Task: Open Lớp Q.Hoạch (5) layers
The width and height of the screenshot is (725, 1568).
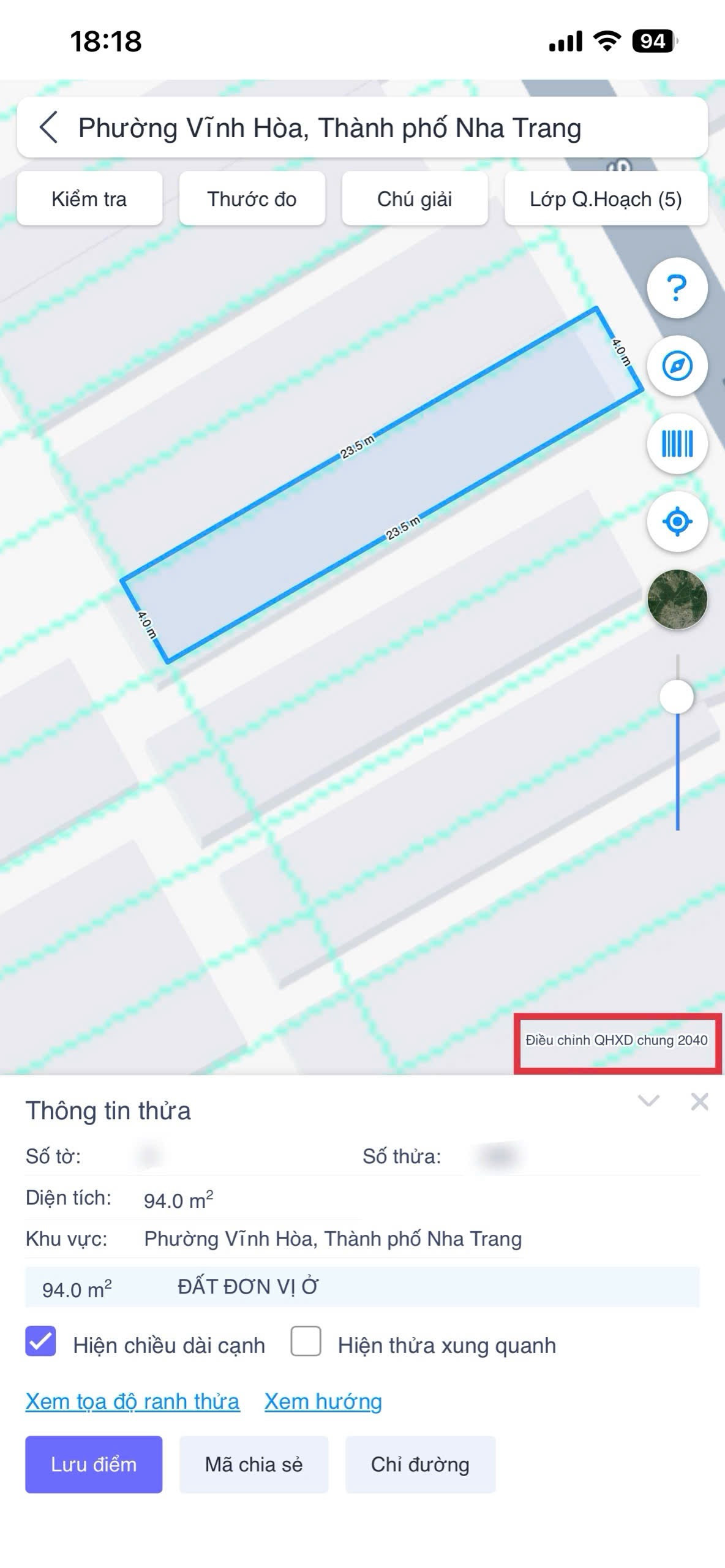Action: 606,199
